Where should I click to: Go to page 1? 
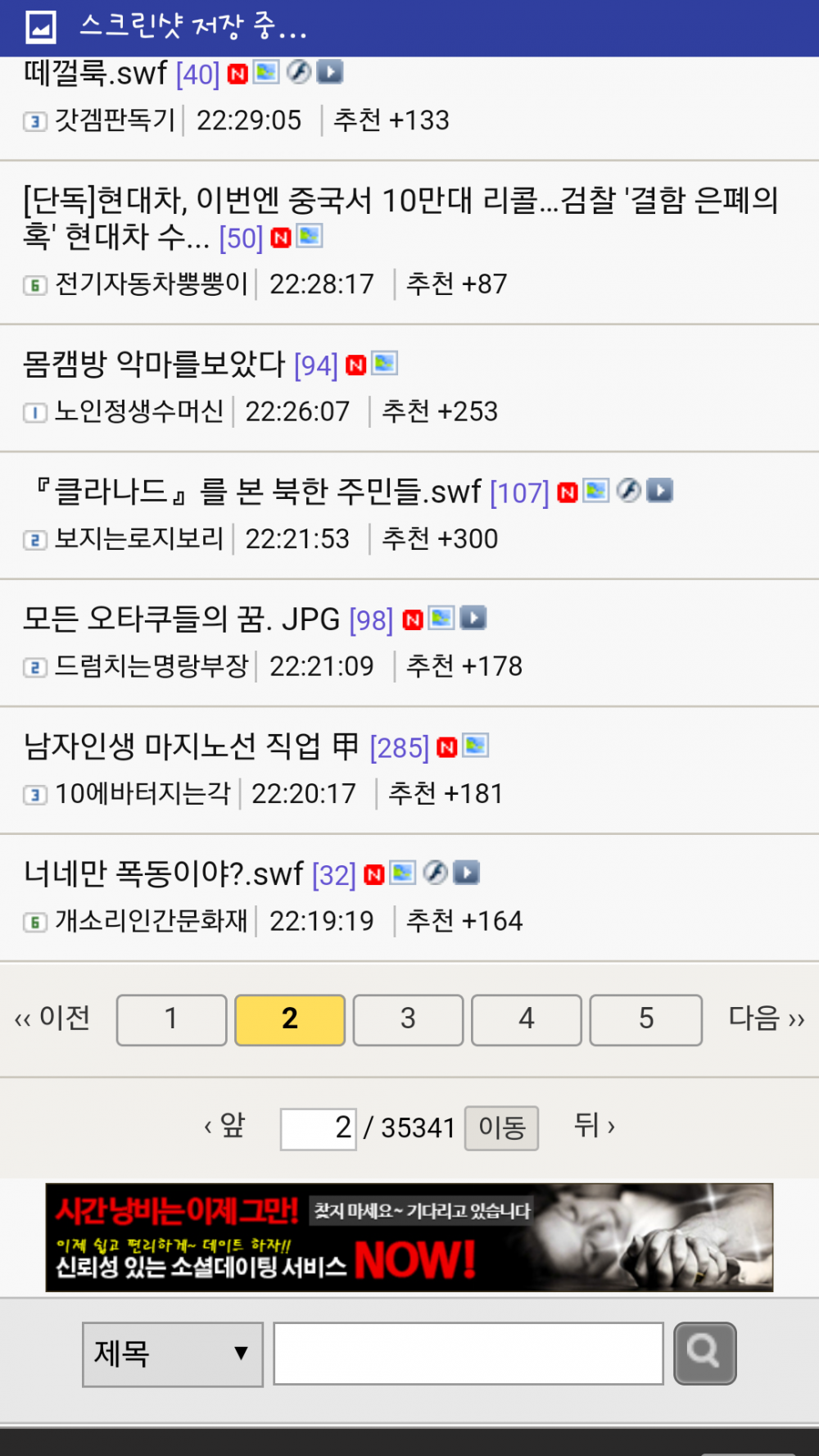tap(171, 1019)
